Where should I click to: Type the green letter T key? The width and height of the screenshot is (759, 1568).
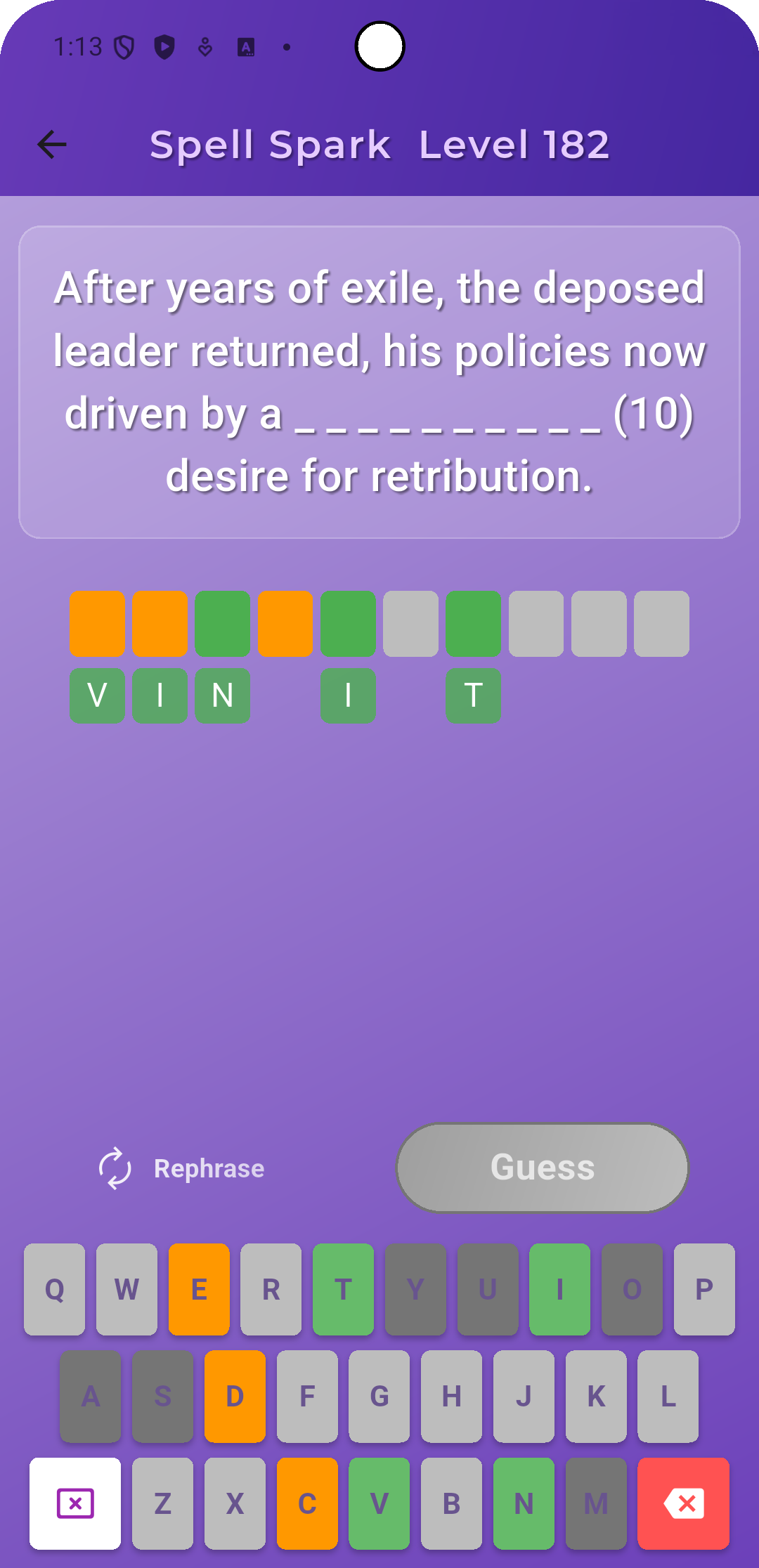point(343,1289)
